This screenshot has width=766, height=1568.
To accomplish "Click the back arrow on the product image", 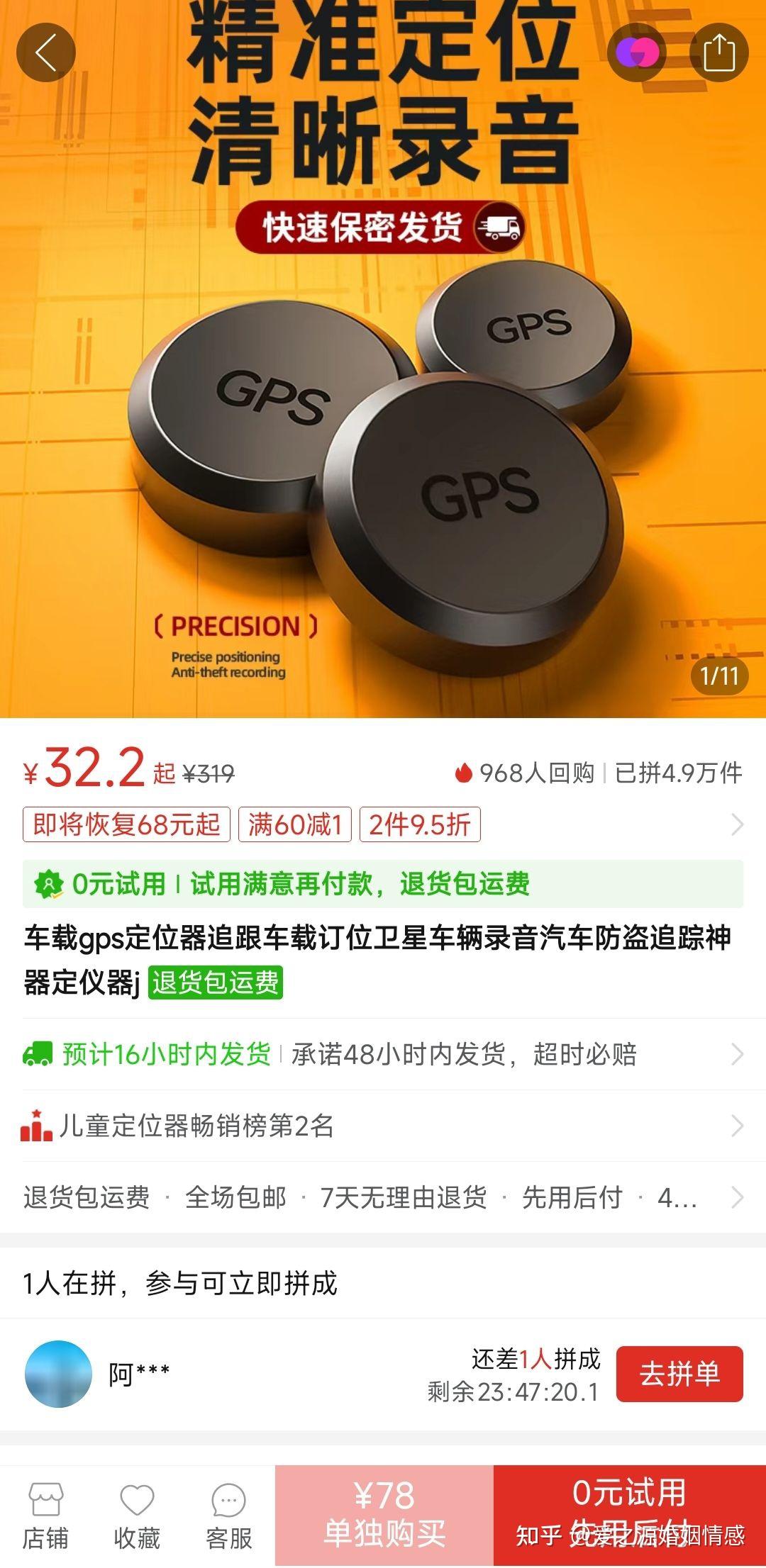I will (x=45, y=52).
